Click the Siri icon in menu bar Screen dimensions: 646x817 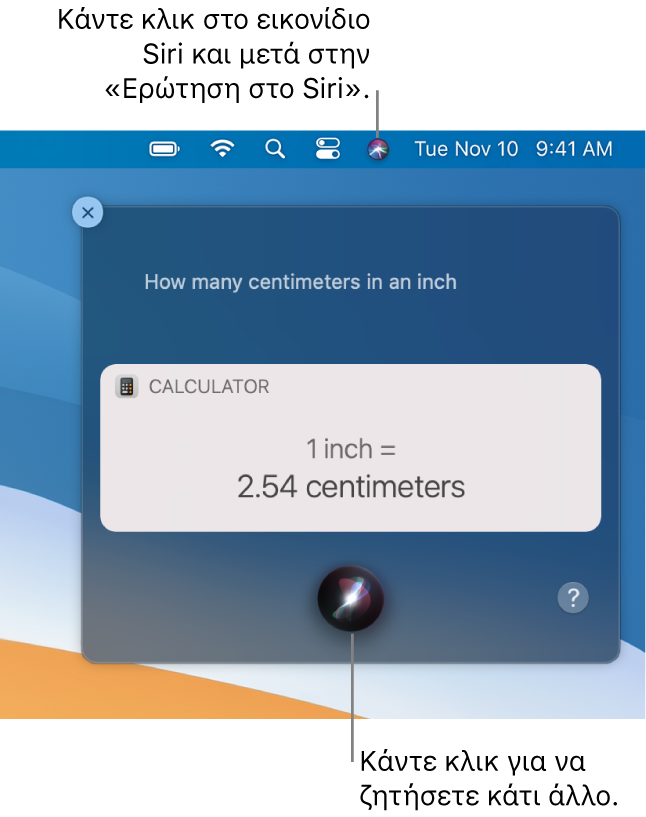point(377,150)
